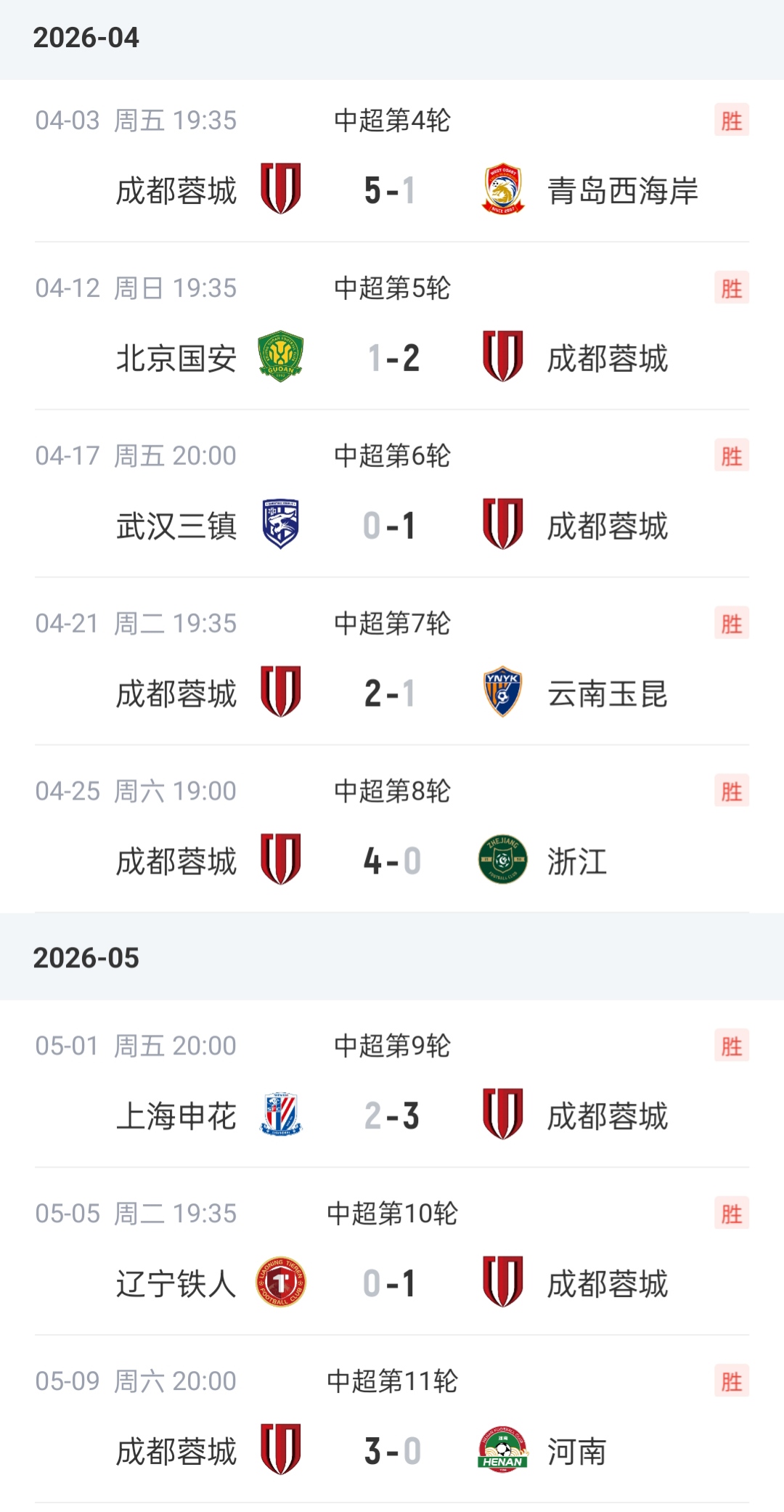The height and width of the screenshot is (1512, 784).
Task: Open the 成都蓉城 3-0 河南 match
Action: coord(392,1420)
